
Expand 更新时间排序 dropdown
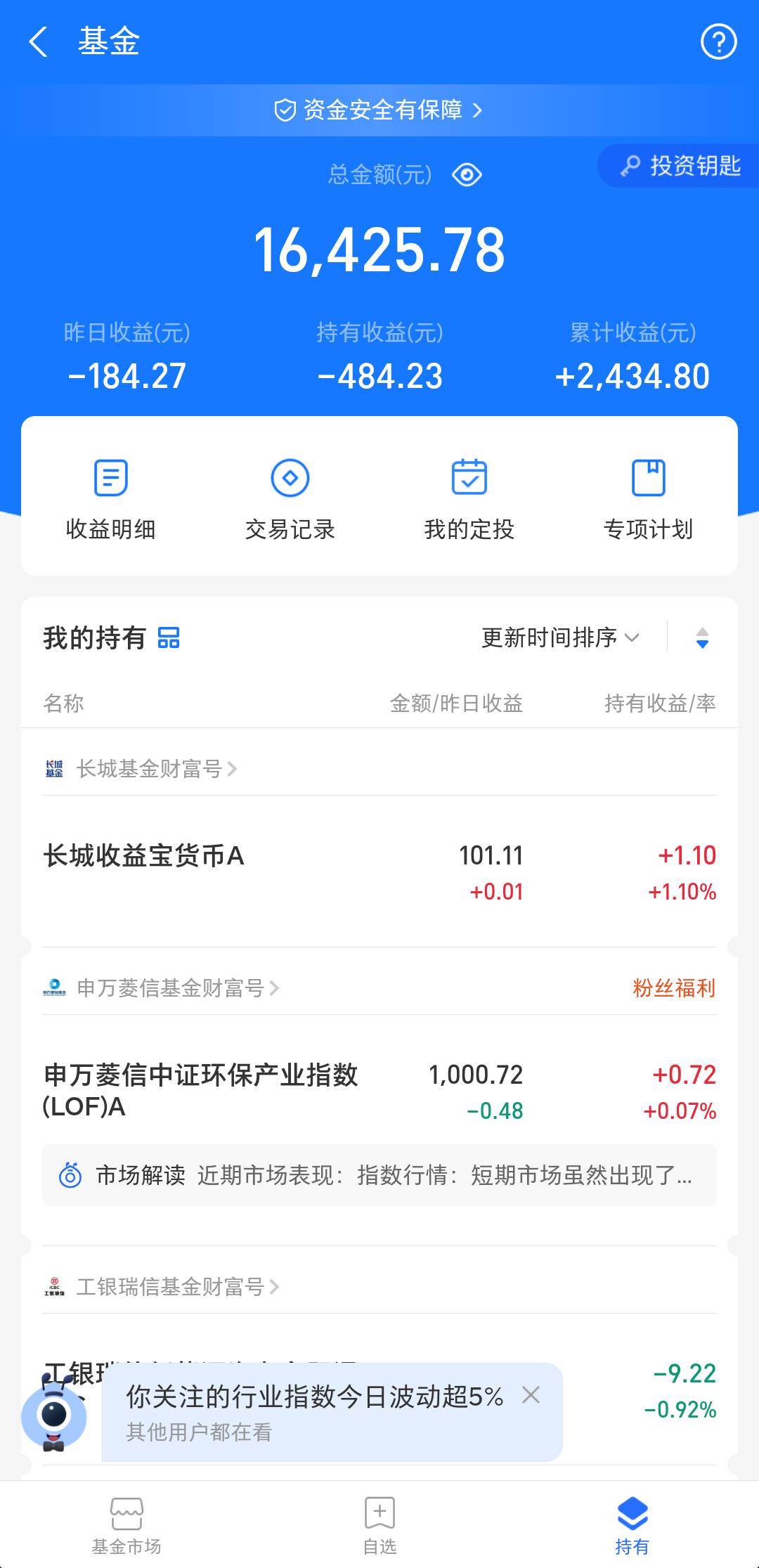click(560, 638)
